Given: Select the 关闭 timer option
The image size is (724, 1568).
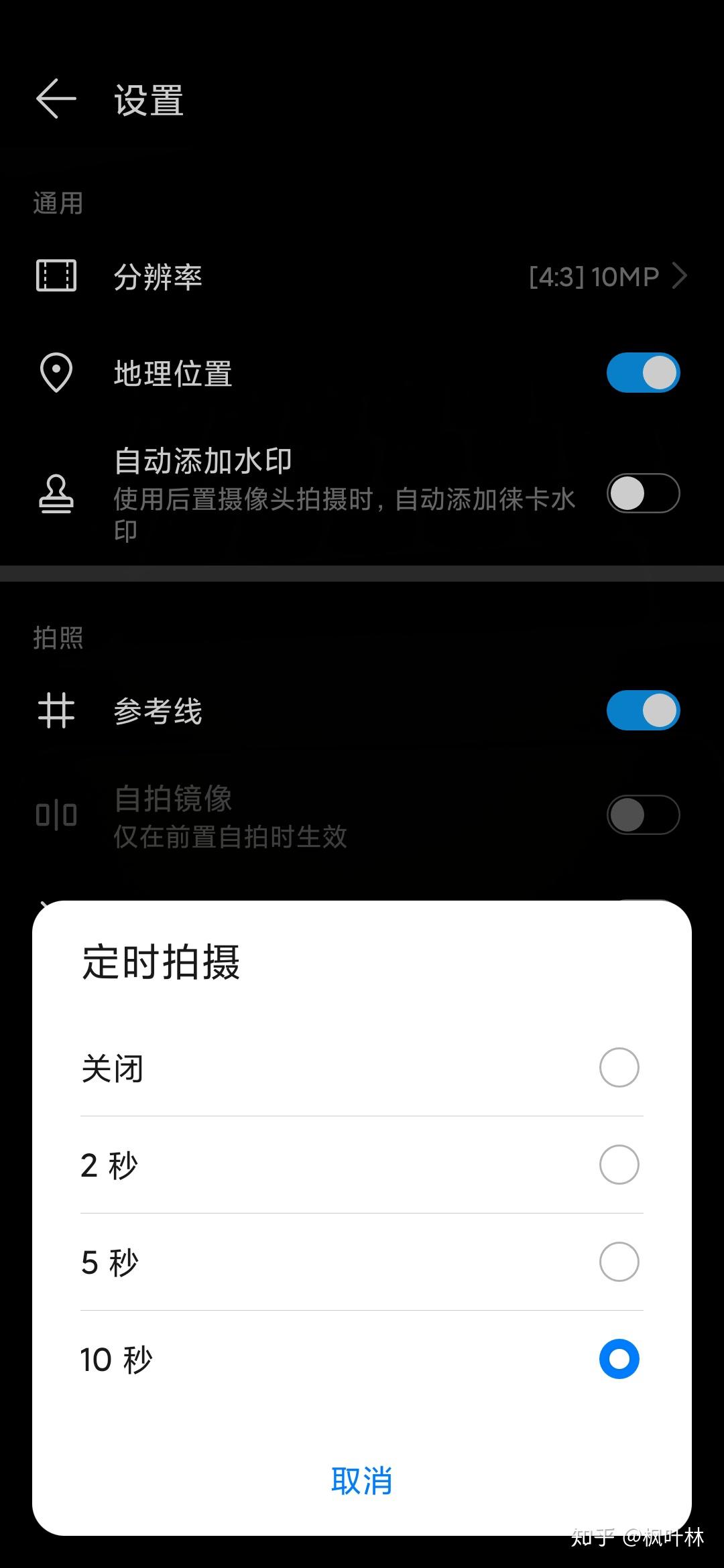Looking at the screenshot, I should click(x=618, y=1067).
